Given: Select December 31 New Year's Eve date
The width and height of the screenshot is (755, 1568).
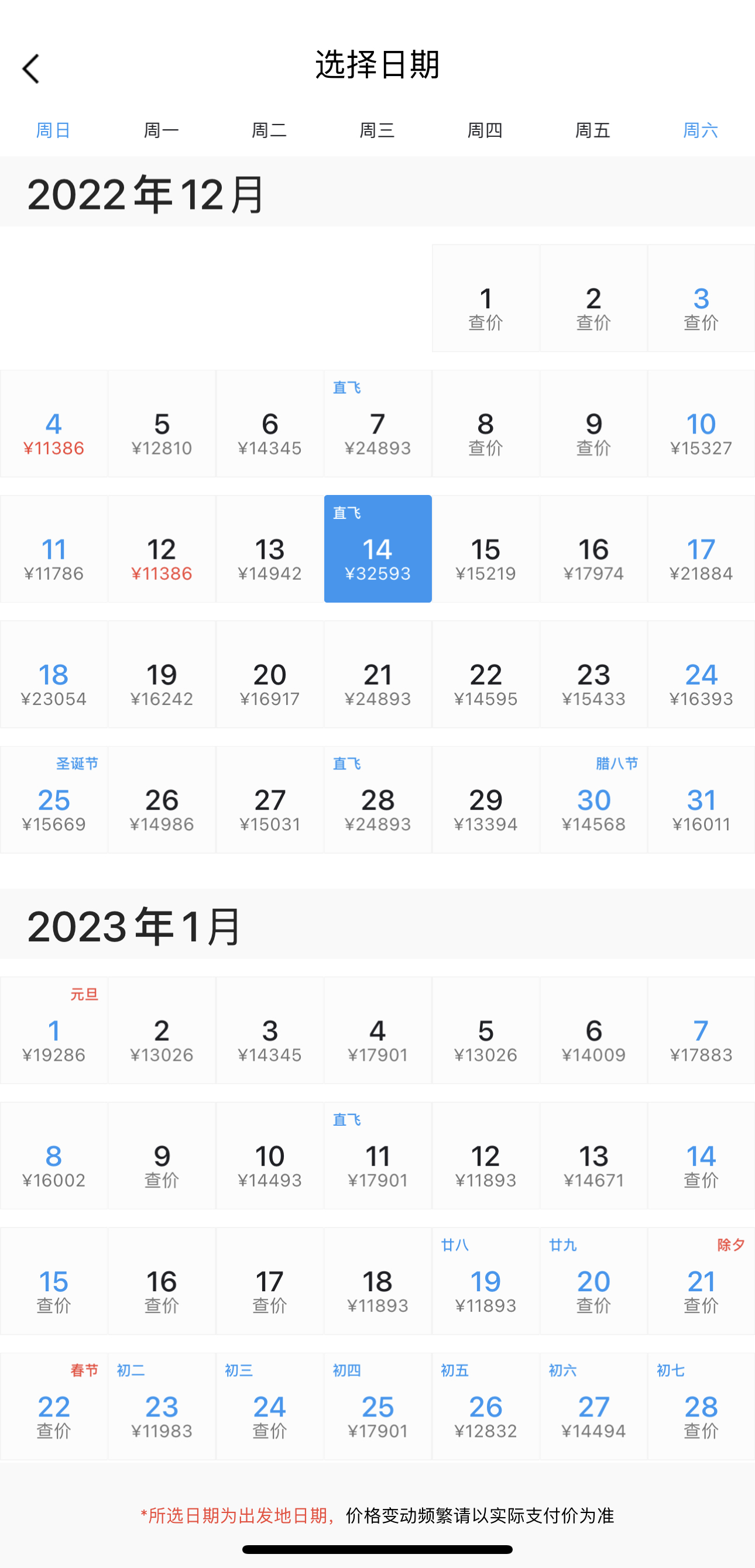Looking at the screenshot, I should [x=701, y=803].
